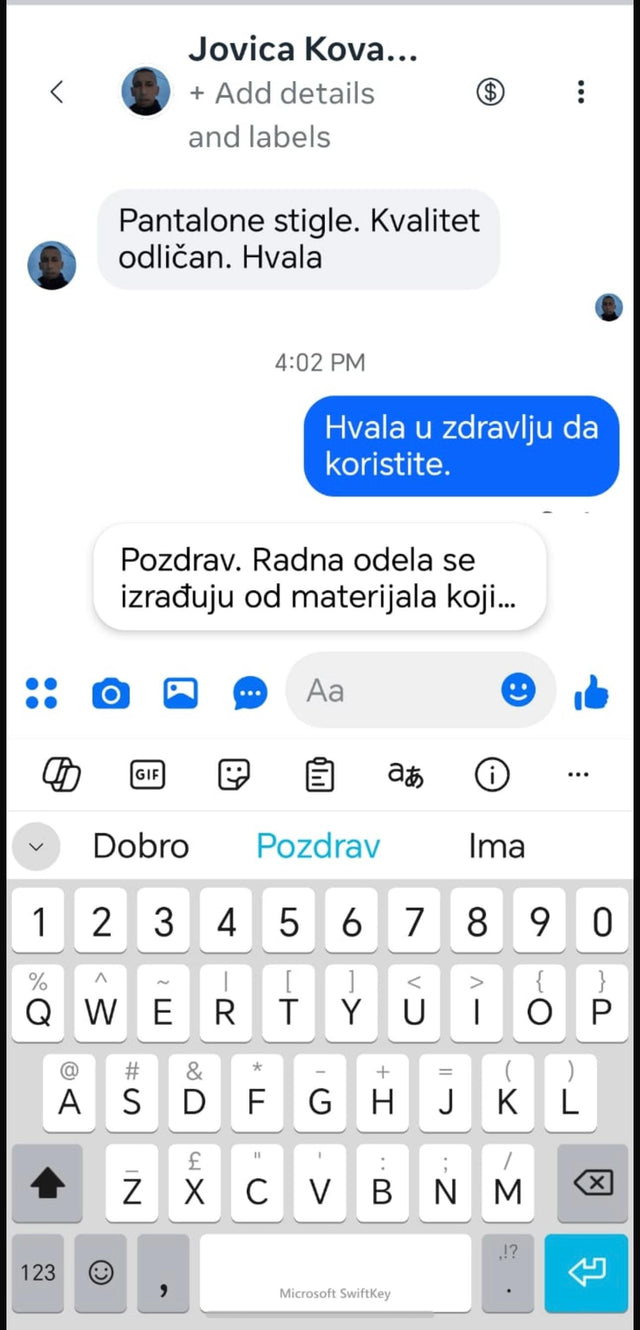Send a thumbs-up like
The image size is (640, 1330).
[x=592, y=692]
